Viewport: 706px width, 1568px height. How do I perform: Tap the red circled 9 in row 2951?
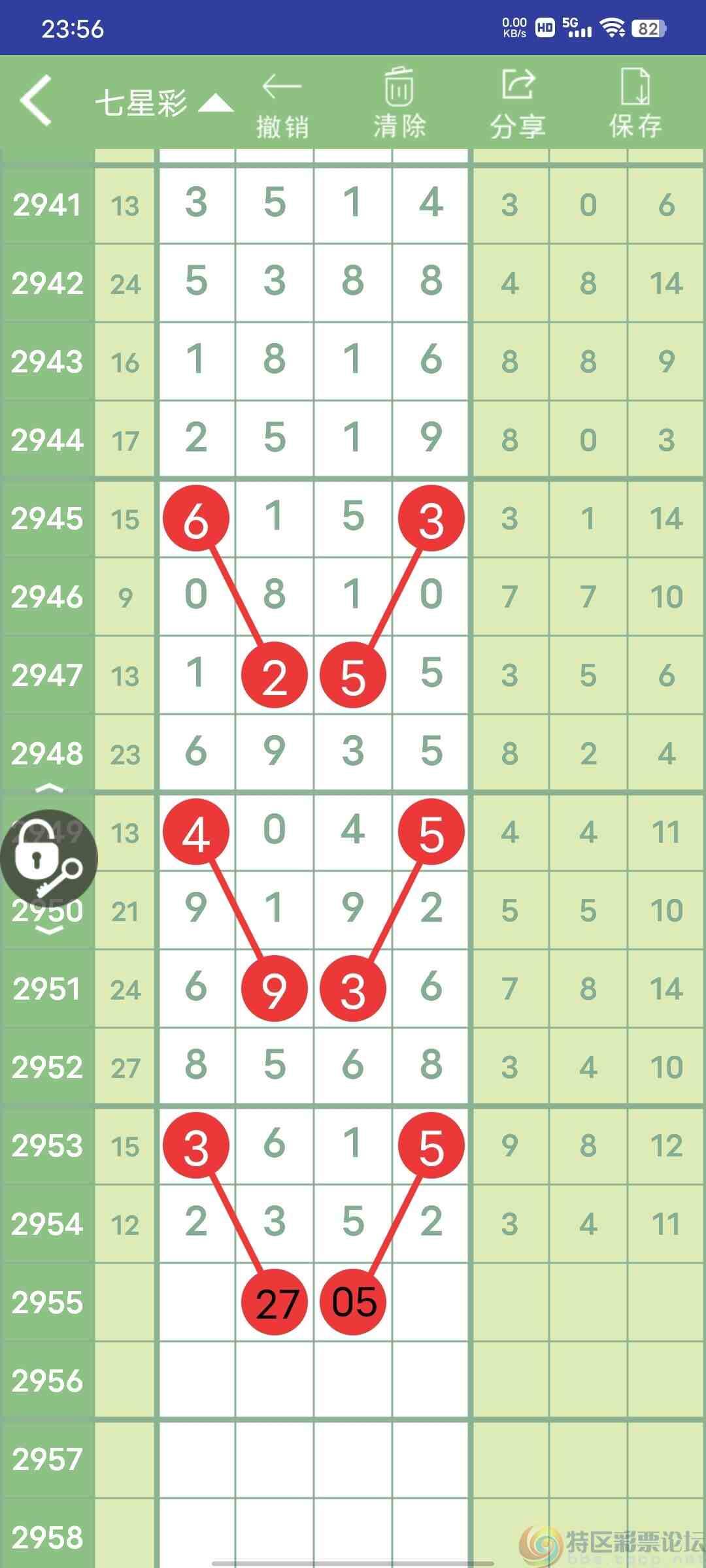point(275,988)
